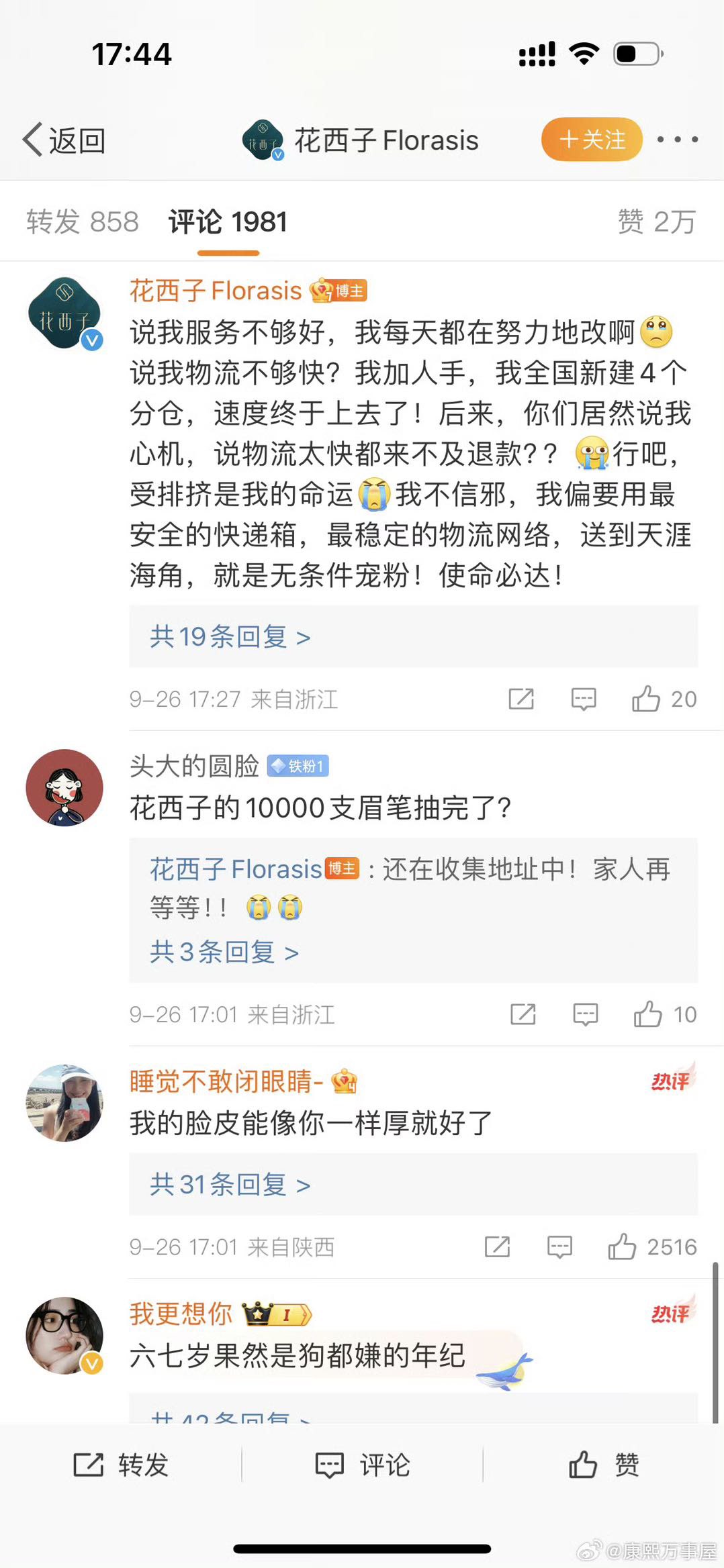Screen dimensions: 724x1568
Task: Tap the bottom 转发 button
Action: [121, 1465]
